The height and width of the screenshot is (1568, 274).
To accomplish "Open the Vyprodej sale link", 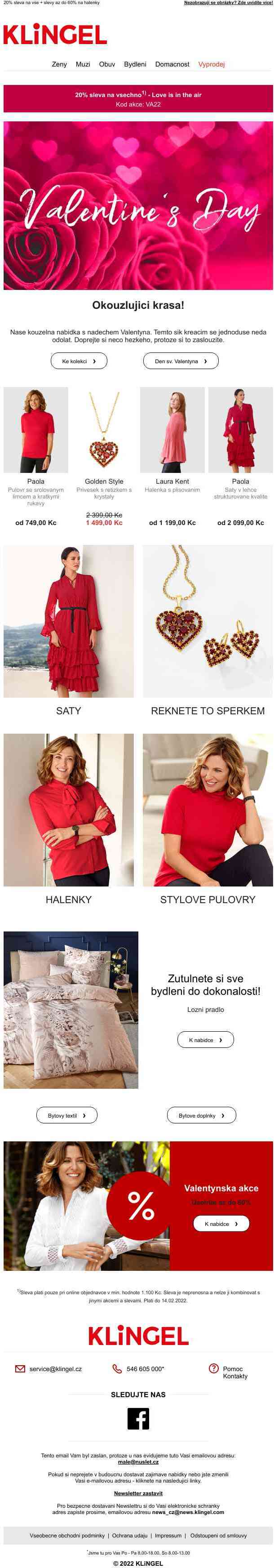I will click(211, 64).
